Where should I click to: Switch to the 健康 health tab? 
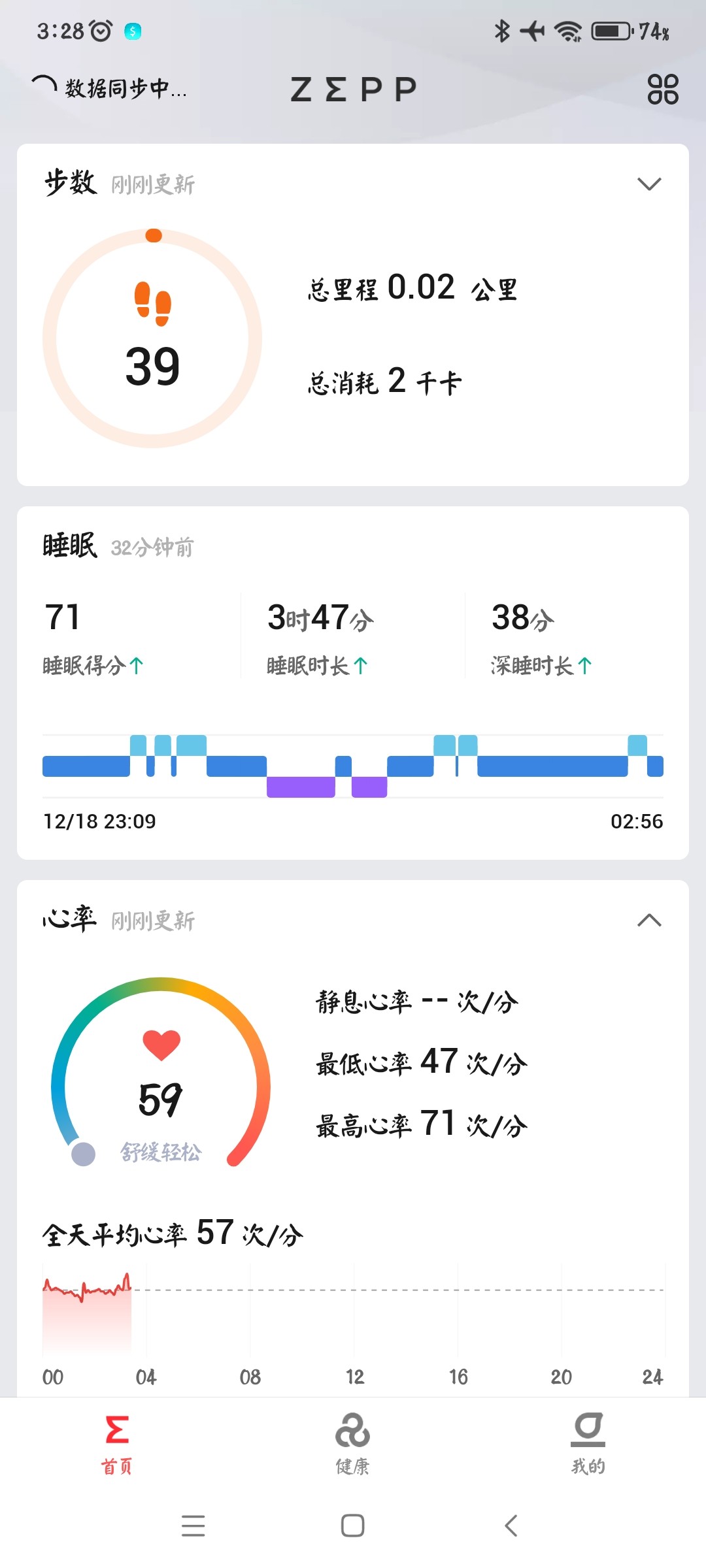click(353, 1445)
